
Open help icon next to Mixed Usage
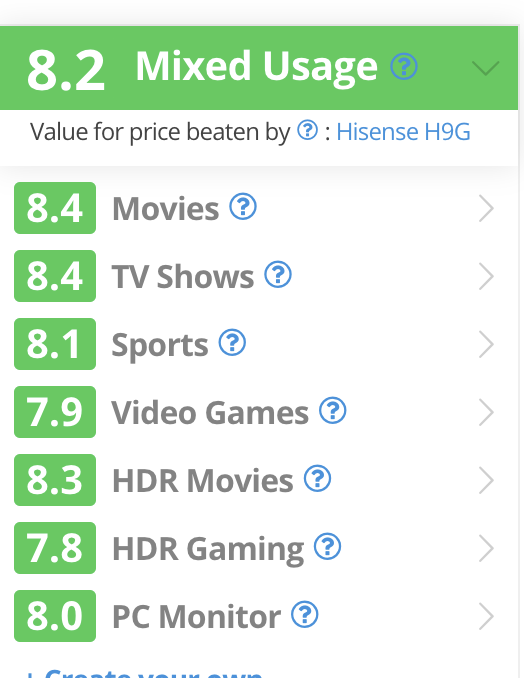click(404, 67)
